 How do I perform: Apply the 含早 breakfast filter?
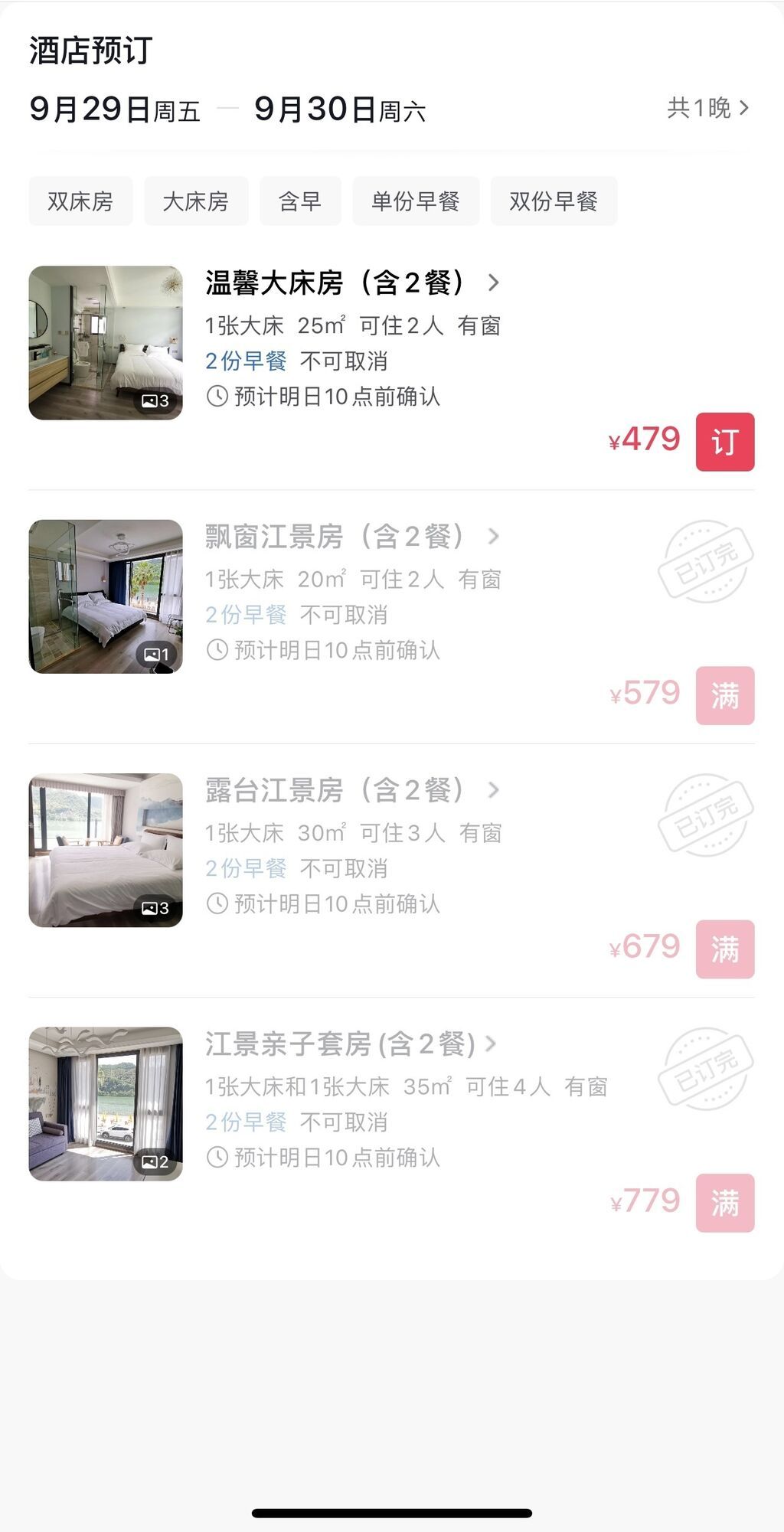[300, 201]
